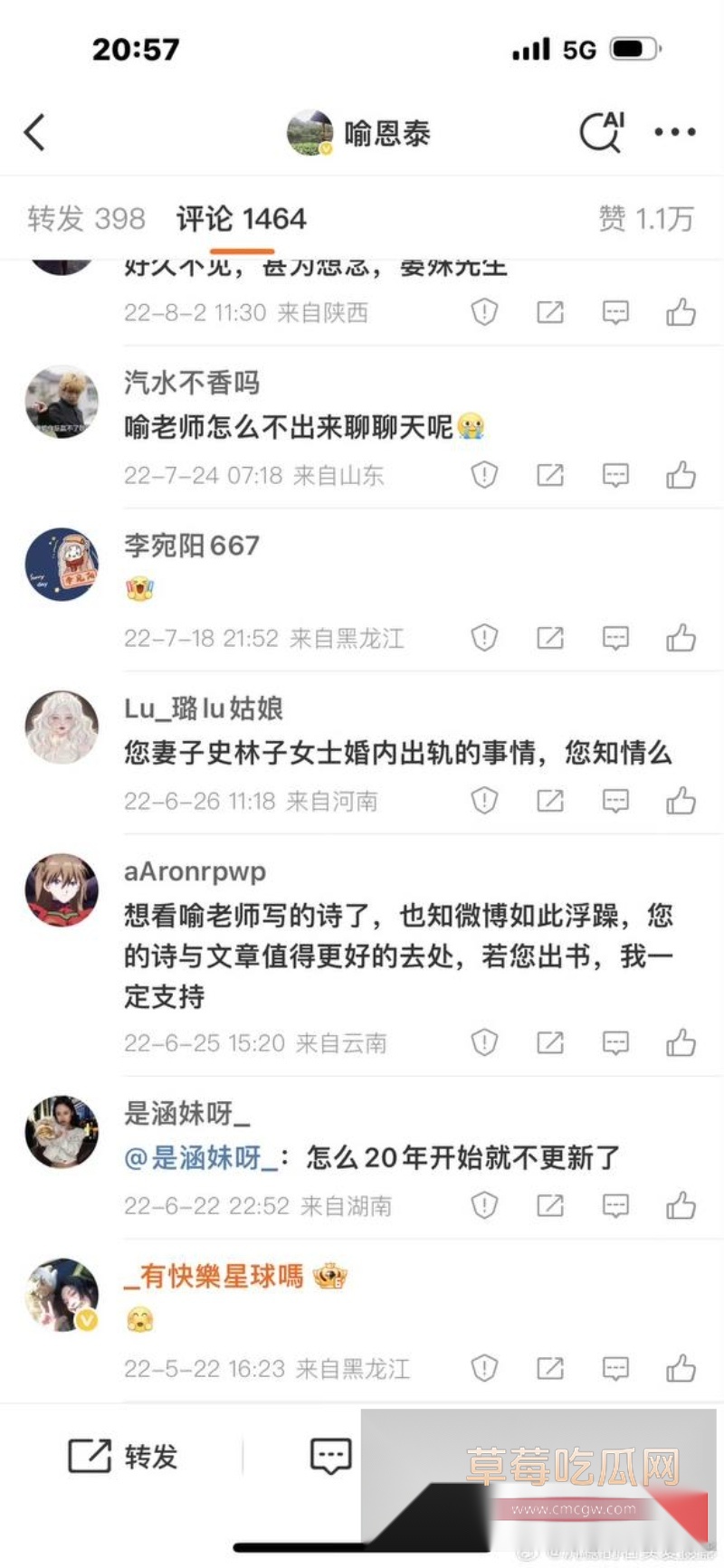Image resolution: width=724 pixels, height=1568 pixels.
Task: Open 汽水不香吗's profile avatar
Action: (61, 402)
